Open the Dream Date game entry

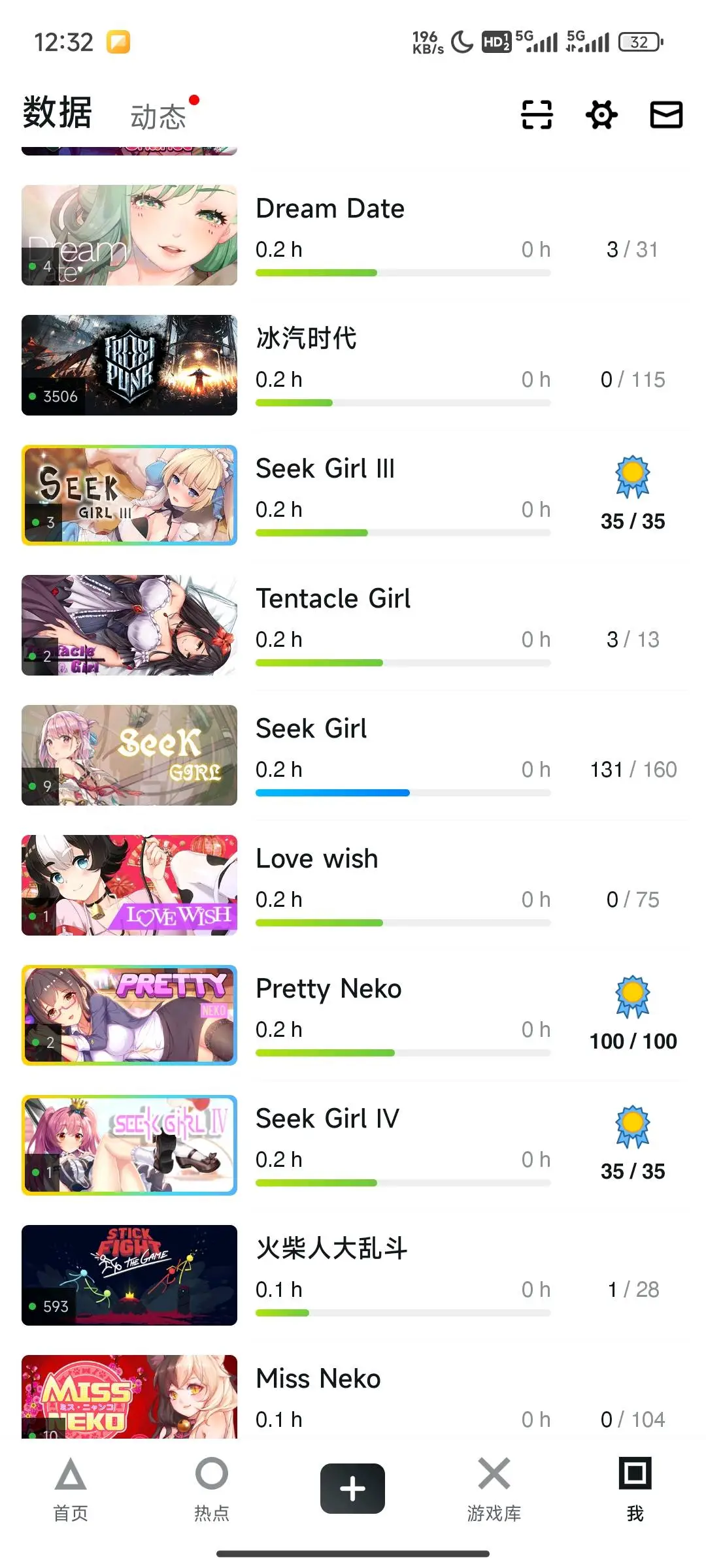(x=353, y=235)
